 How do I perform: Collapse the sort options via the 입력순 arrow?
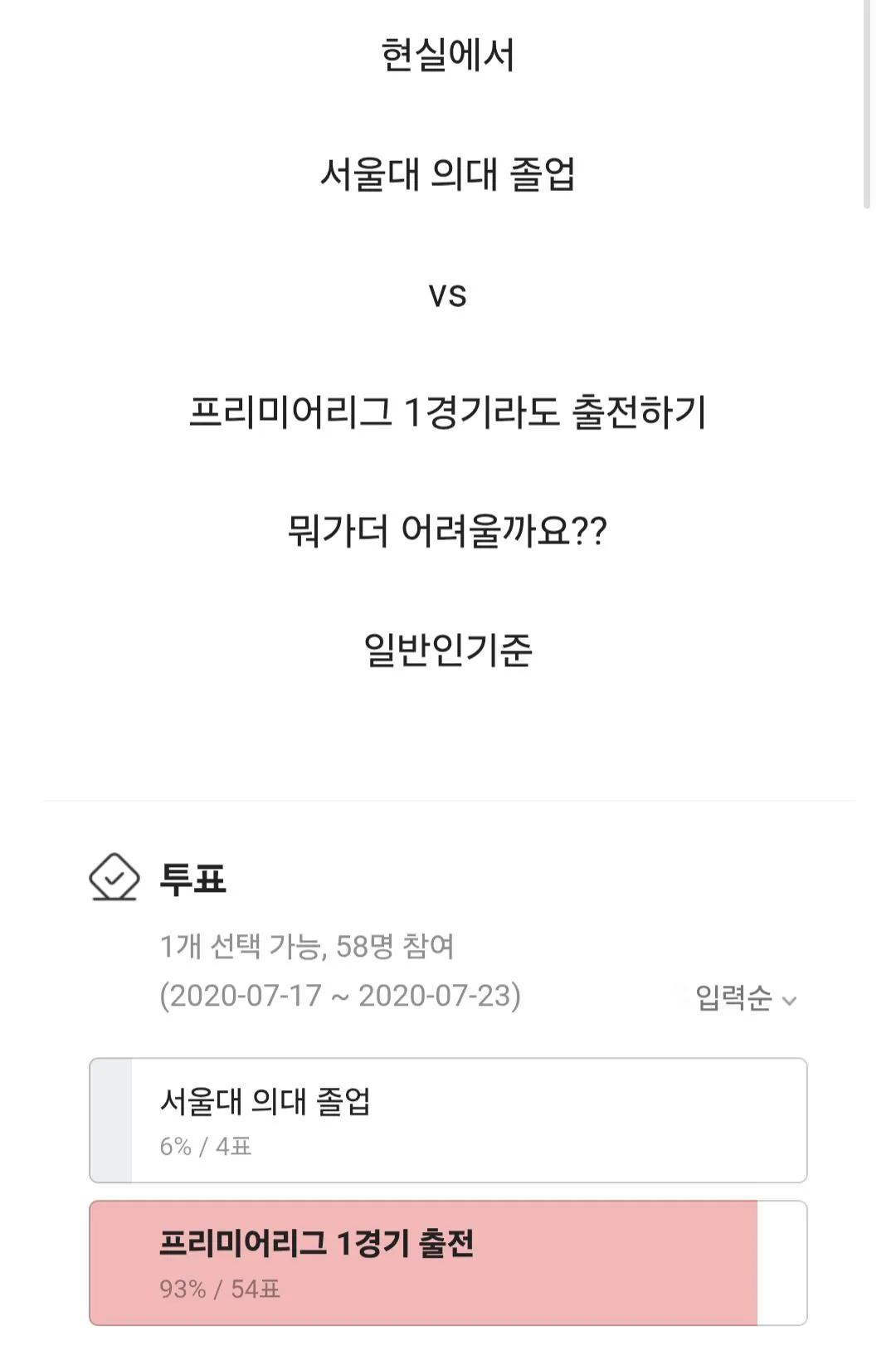tap(788, 1002)
